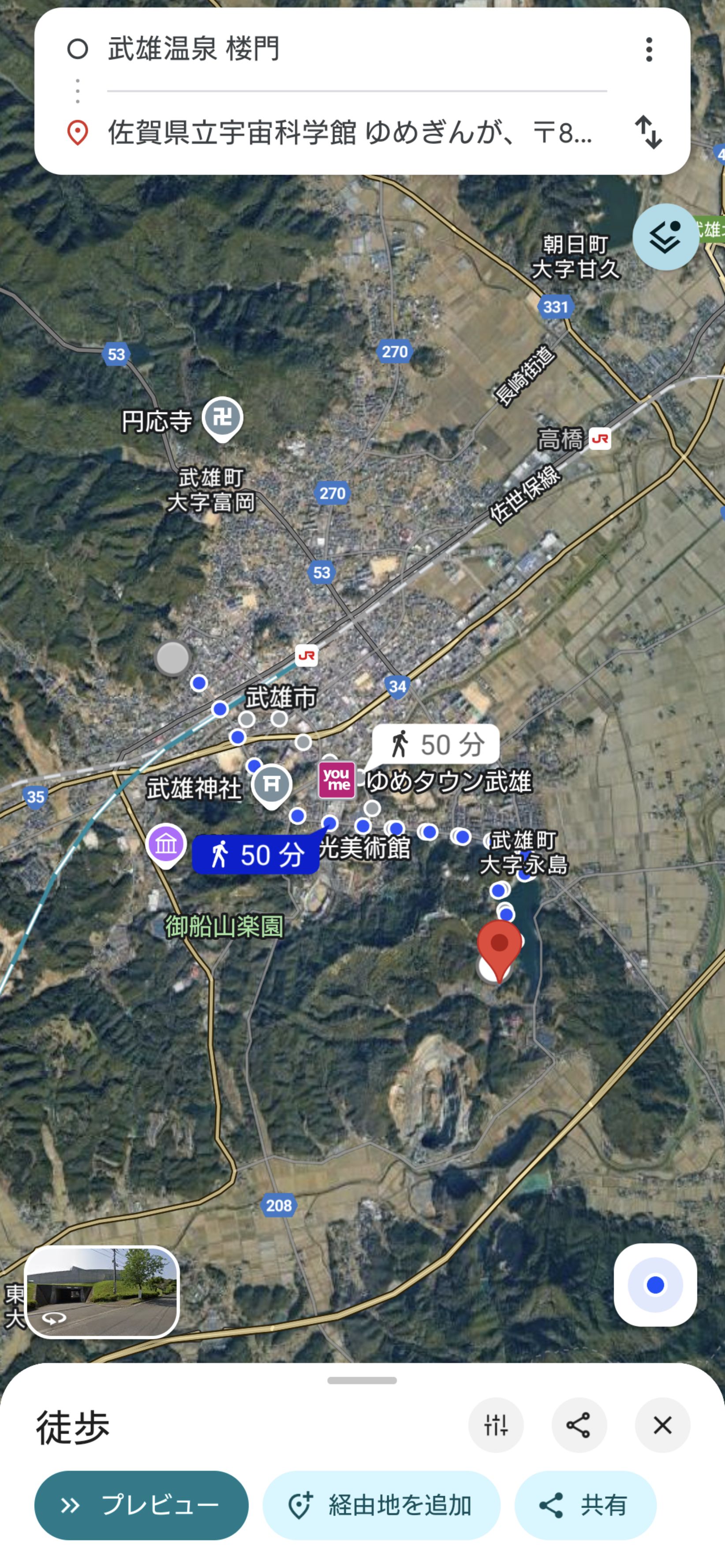Open the map layers selector
The height and width of the screenshot is (1568, 725).
(665, 237)
